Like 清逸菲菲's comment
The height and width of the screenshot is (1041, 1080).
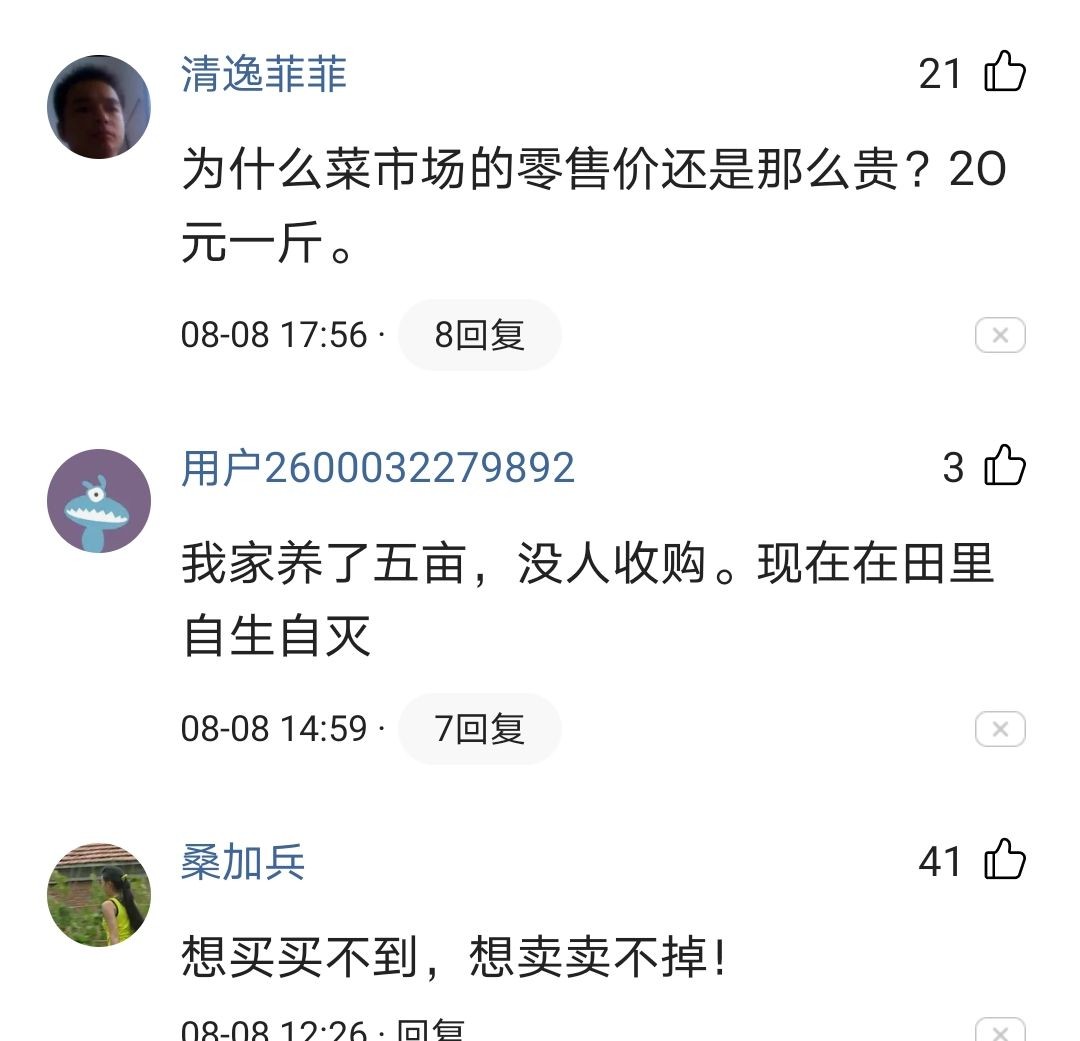pyautogui.click(x=1004, y=73)
